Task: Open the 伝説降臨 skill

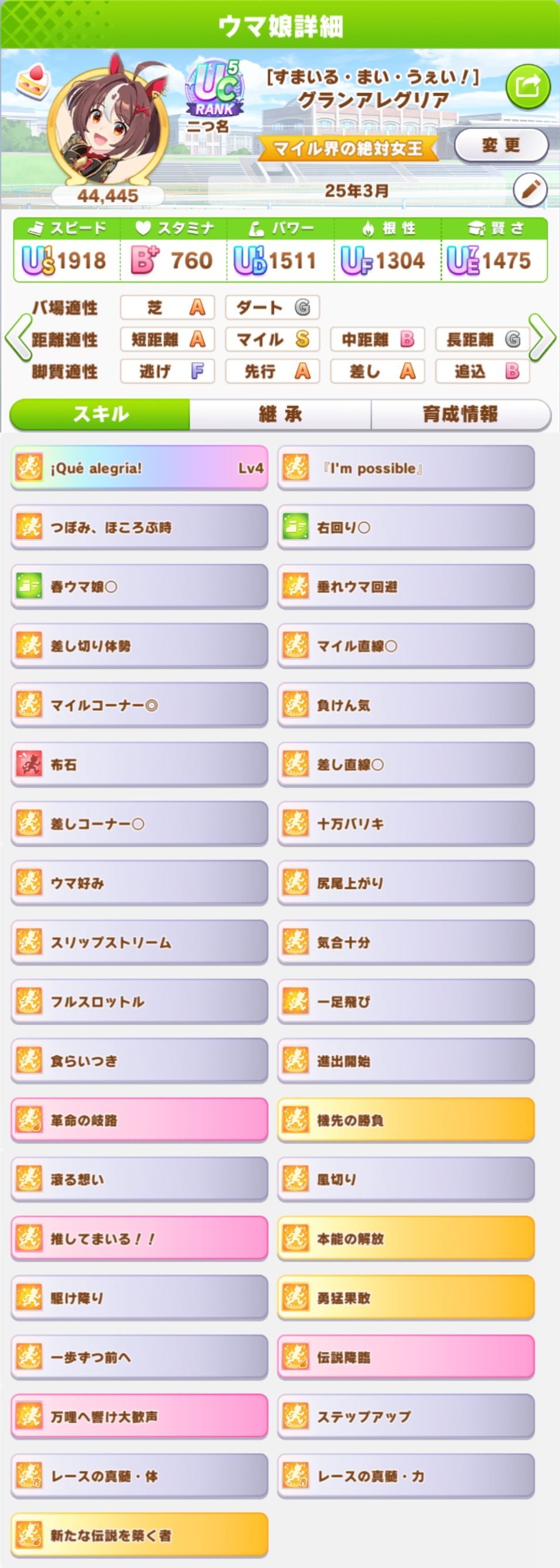Action: tap(406, 1357)
